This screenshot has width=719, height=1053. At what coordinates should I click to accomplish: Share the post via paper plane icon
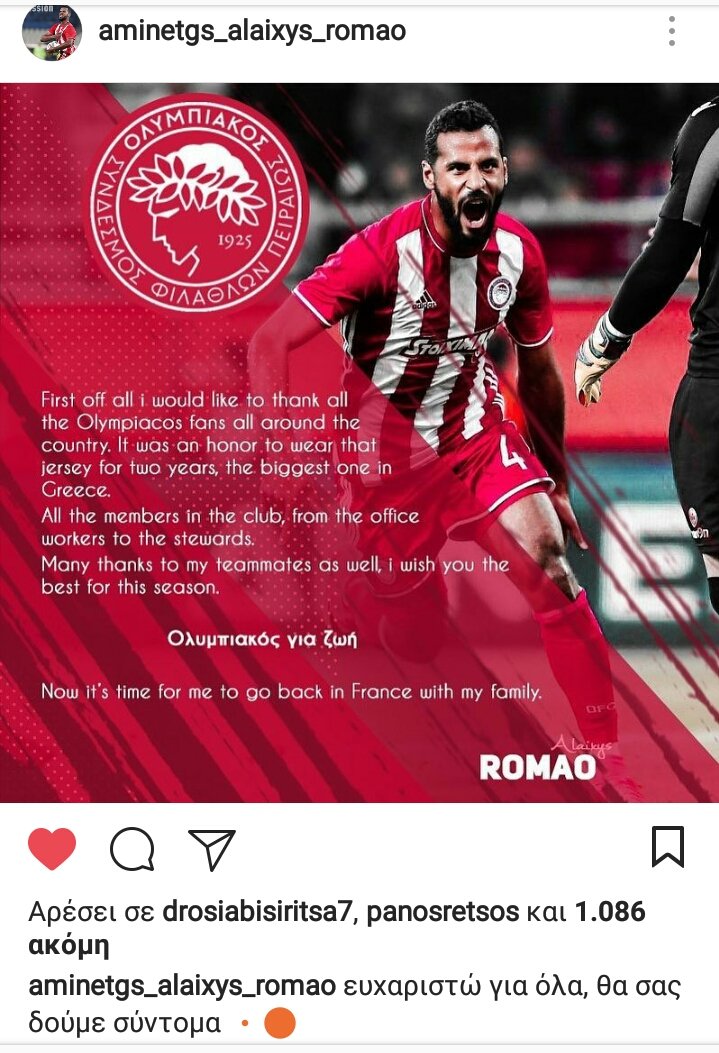211,850
